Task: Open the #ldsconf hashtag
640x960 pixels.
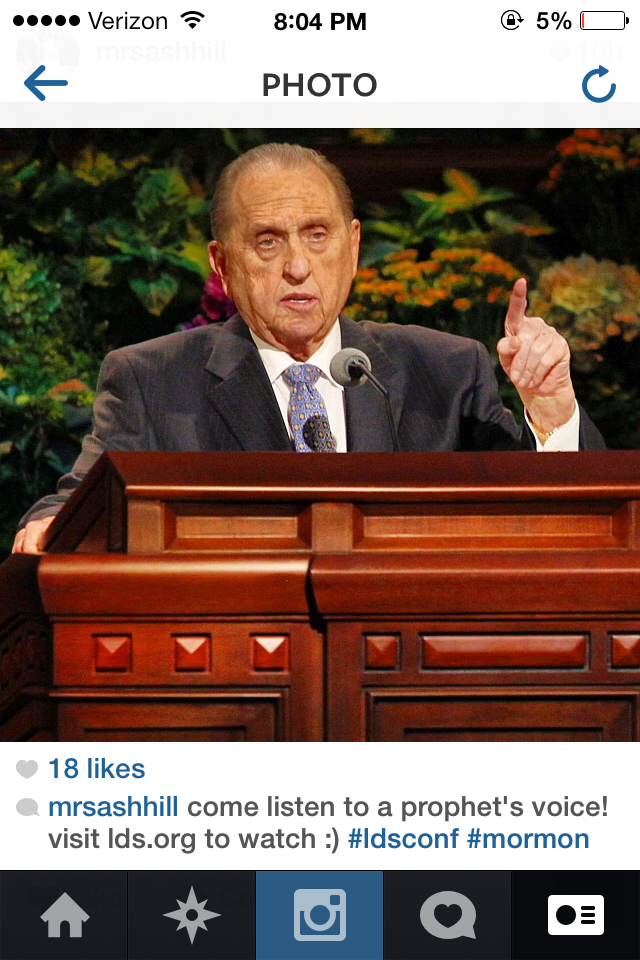Action: pyautogui.click(x=403, y=839)
